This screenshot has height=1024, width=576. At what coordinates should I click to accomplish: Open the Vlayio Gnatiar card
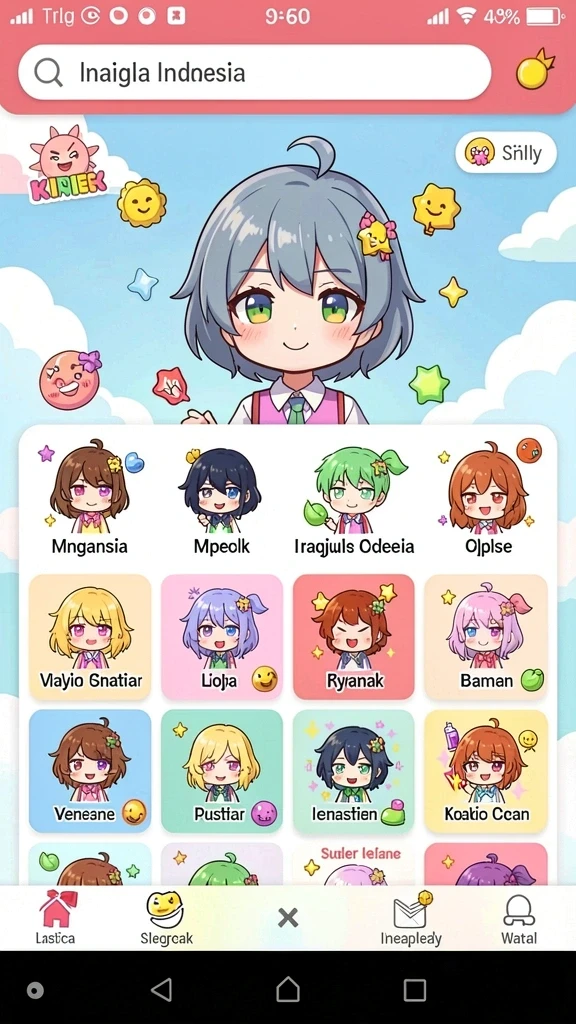[90, 637]
